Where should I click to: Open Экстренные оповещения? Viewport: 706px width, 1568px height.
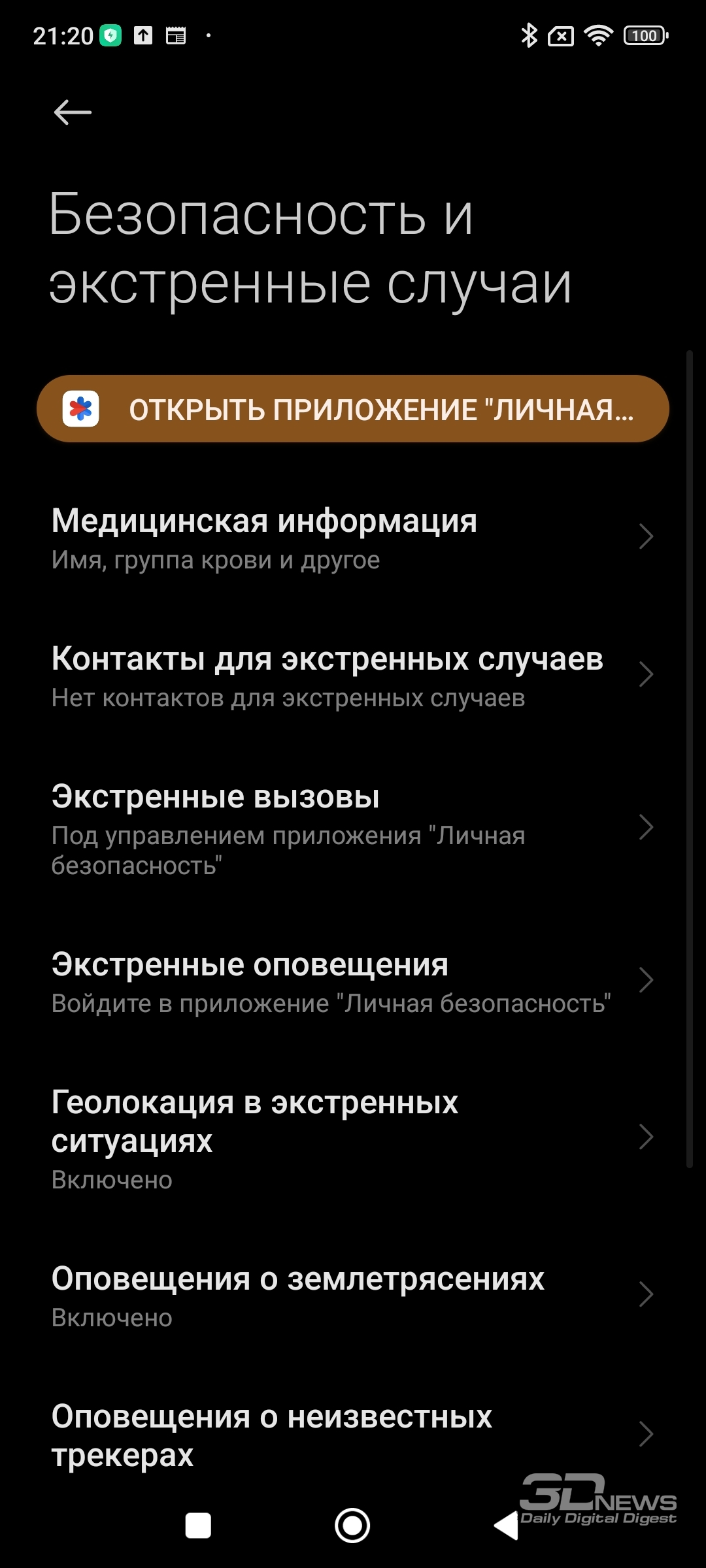[353, 982]
